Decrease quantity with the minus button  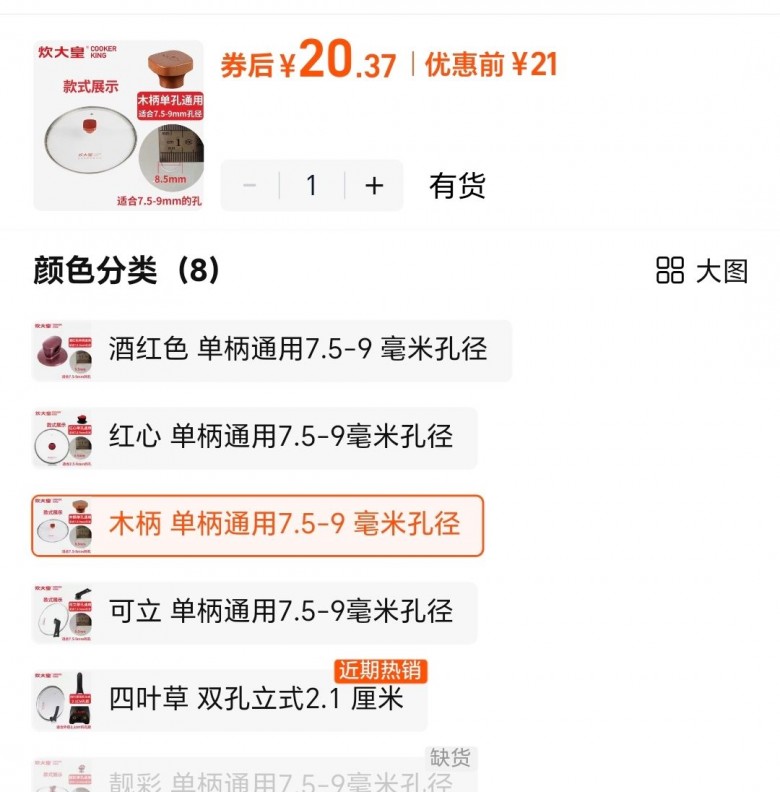(x=250, y=186)
